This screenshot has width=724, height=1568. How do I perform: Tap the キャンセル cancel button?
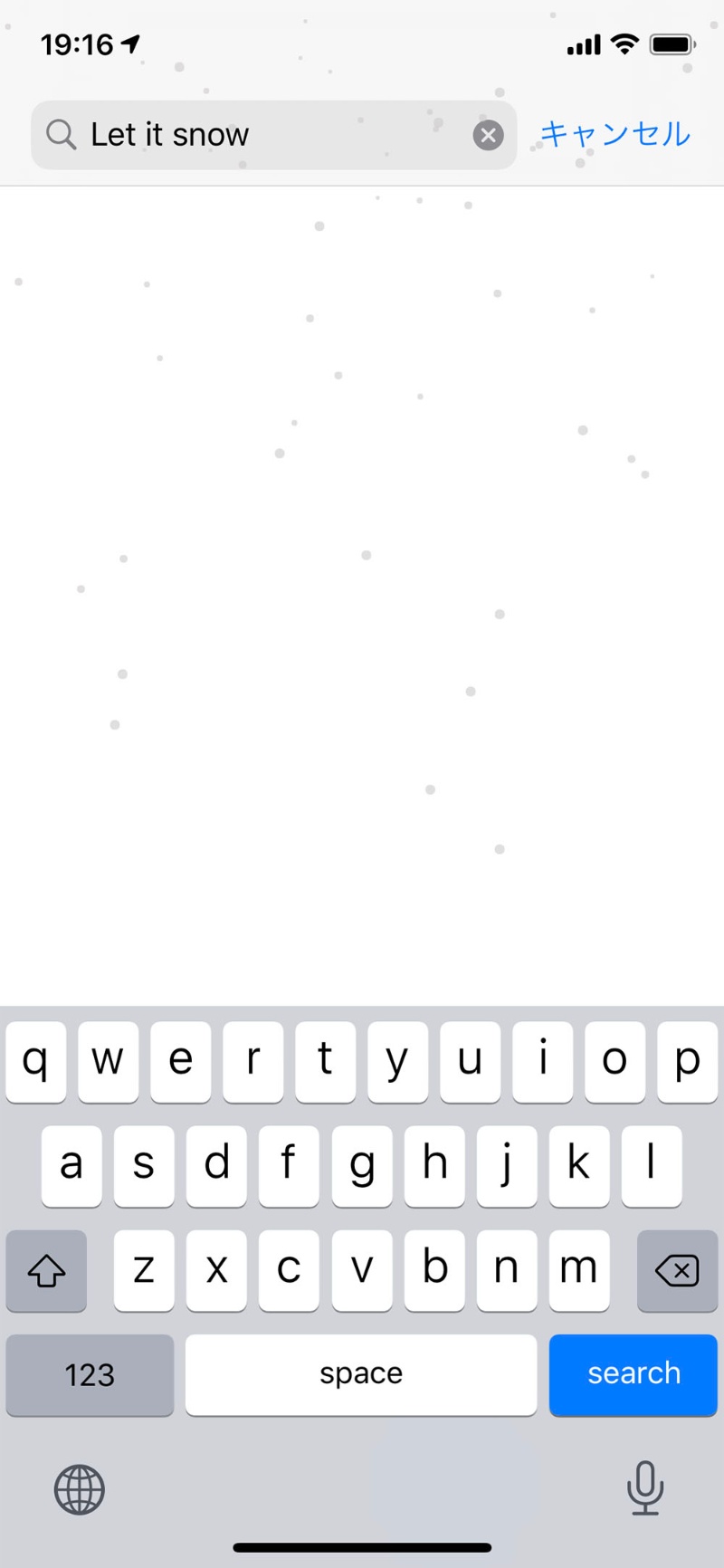[x=615, y=134]
